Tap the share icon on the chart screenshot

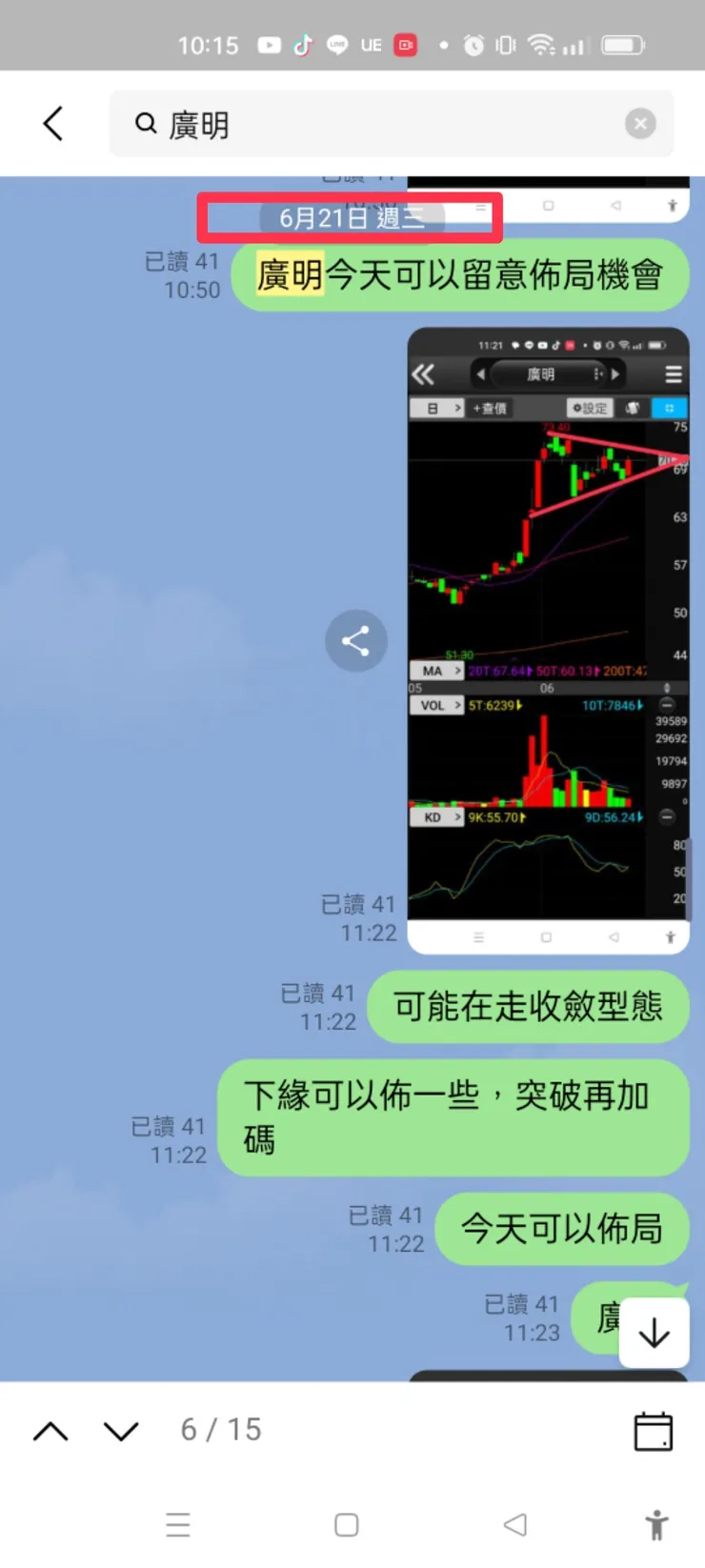point(356,641)
